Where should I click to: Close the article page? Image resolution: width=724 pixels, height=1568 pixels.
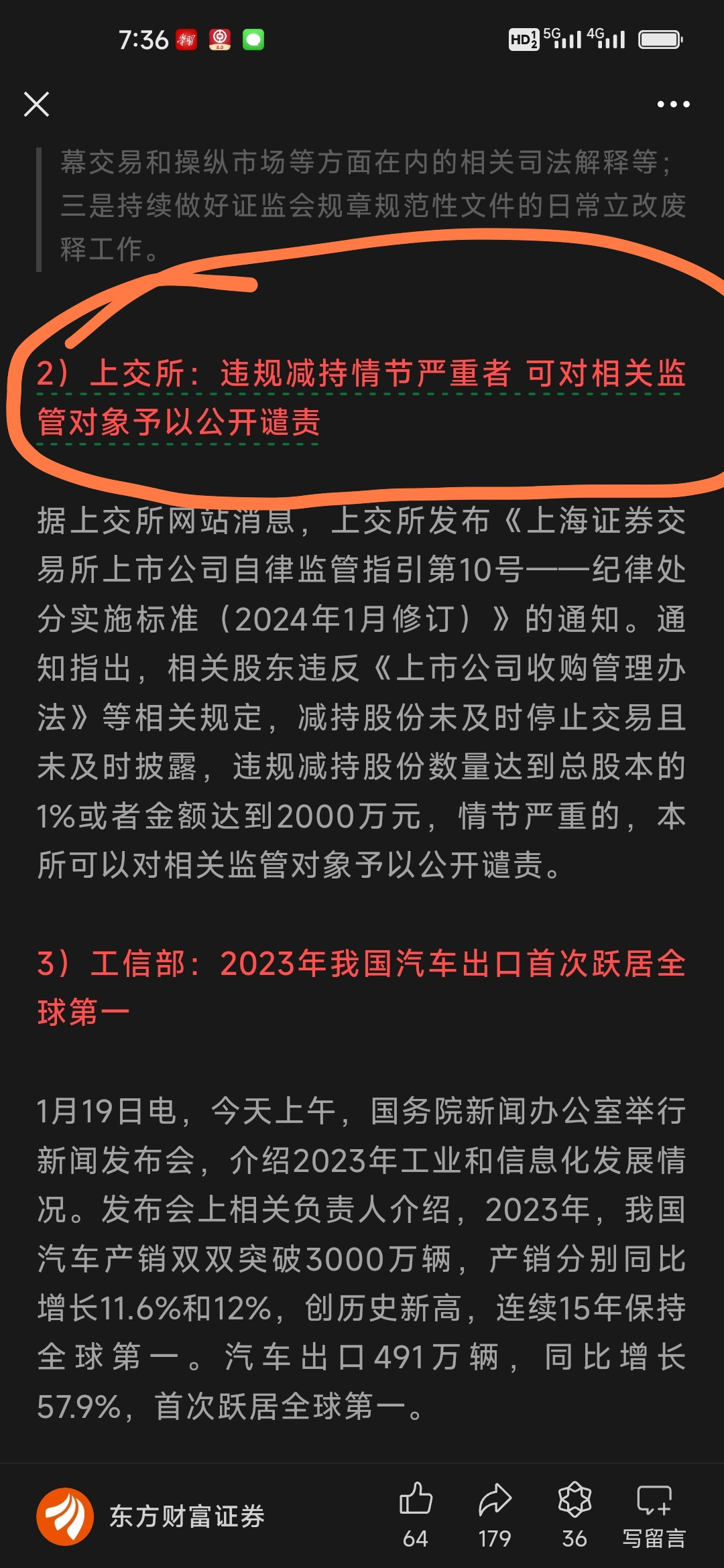36,105
